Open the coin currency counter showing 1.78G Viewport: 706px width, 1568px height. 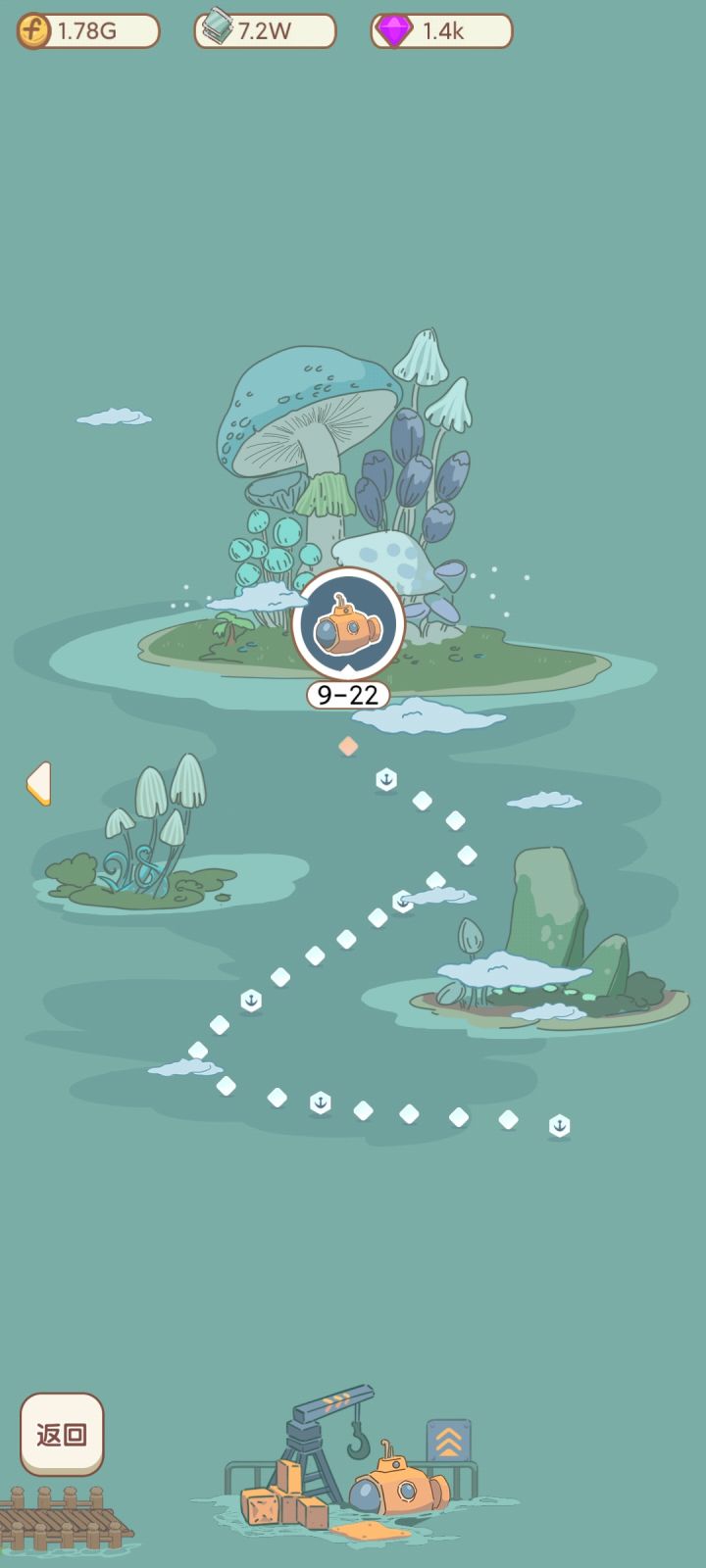[86, 30]
